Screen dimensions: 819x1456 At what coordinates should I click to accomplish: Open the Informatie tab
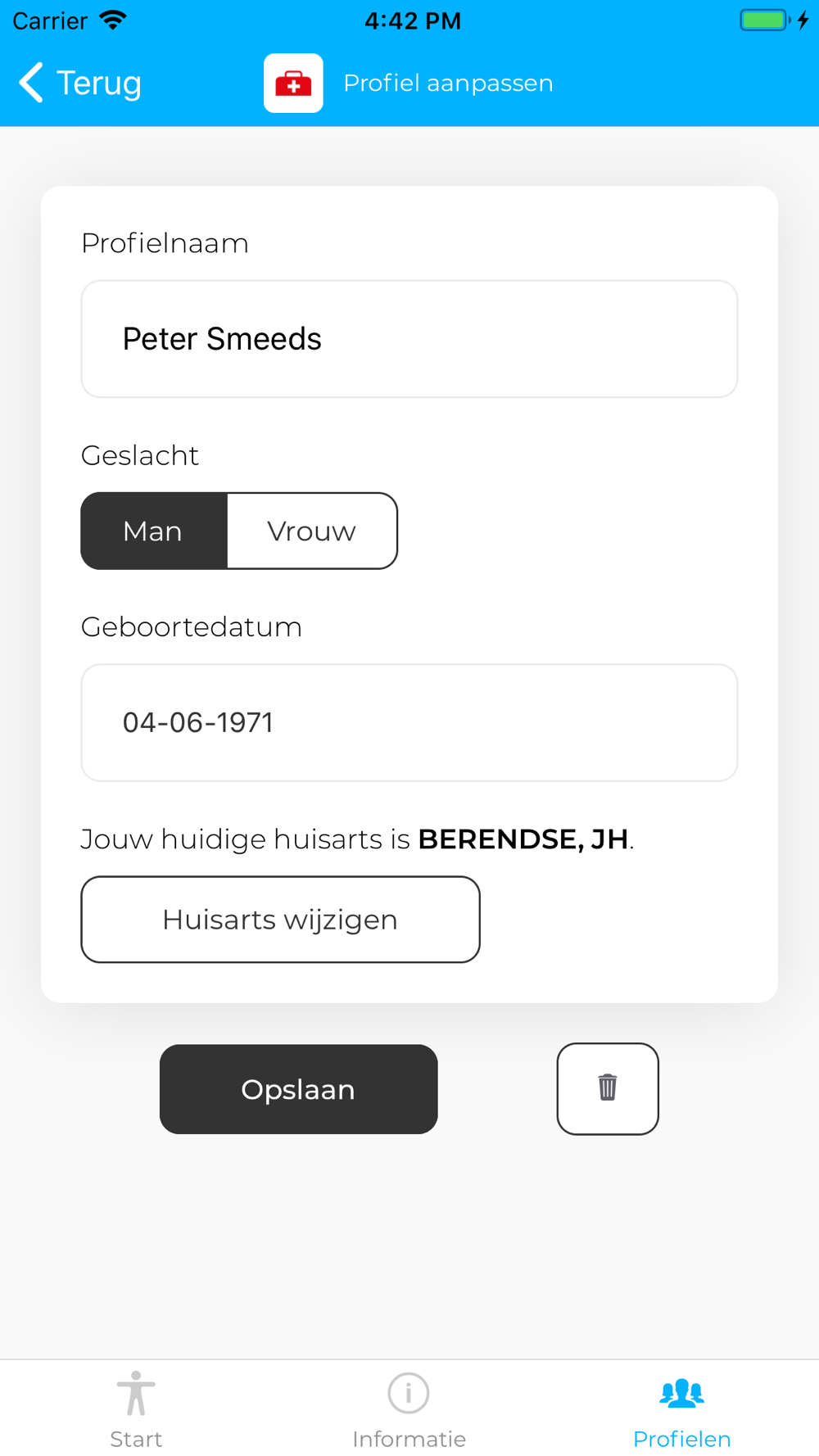click(x=409, y=1409)
